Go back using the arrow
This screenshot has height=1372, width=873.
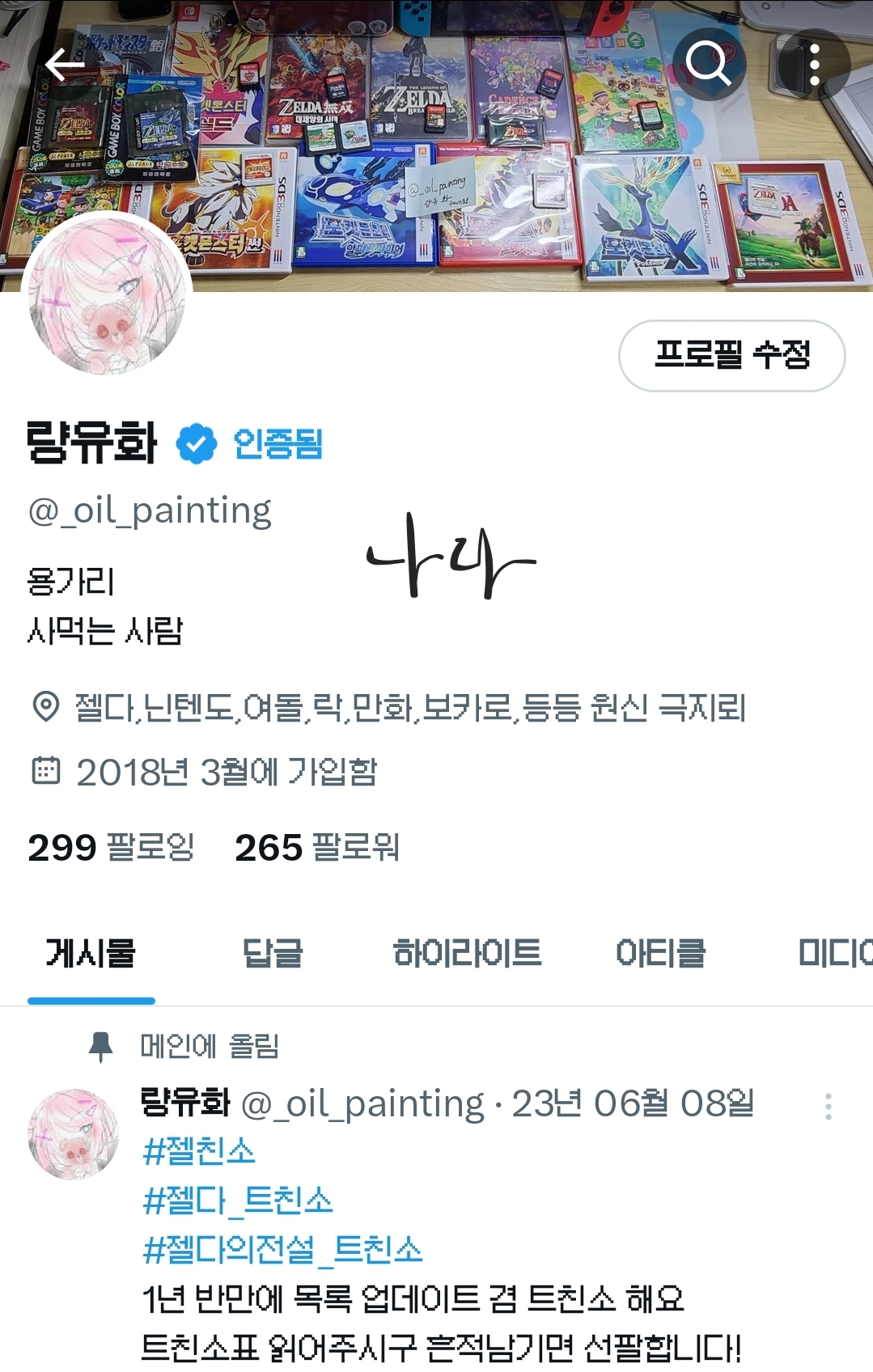pos(65,65)
